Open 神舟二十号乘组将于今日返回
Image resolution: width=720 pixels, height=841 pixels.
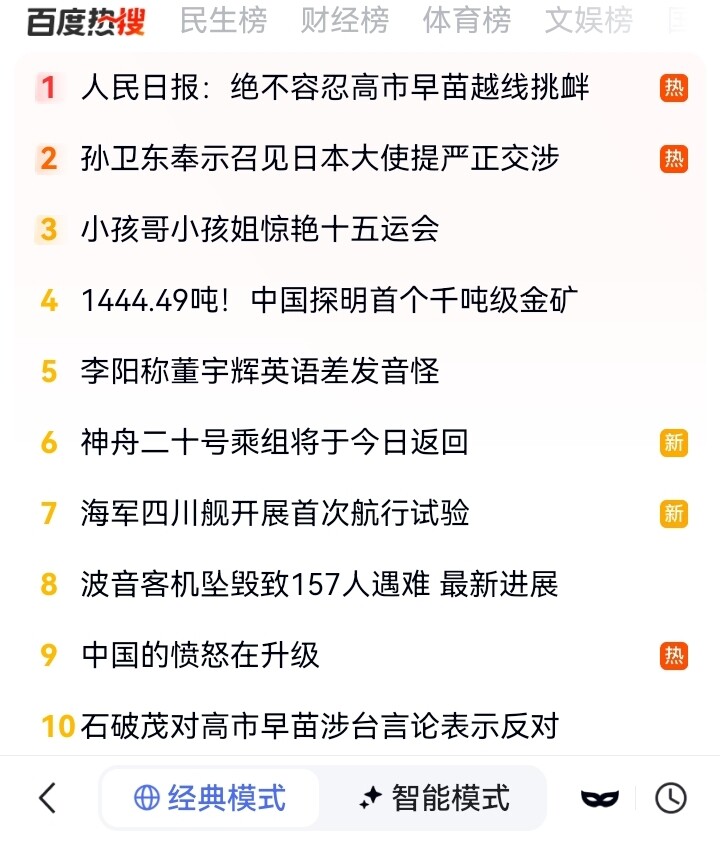[275, 442]
